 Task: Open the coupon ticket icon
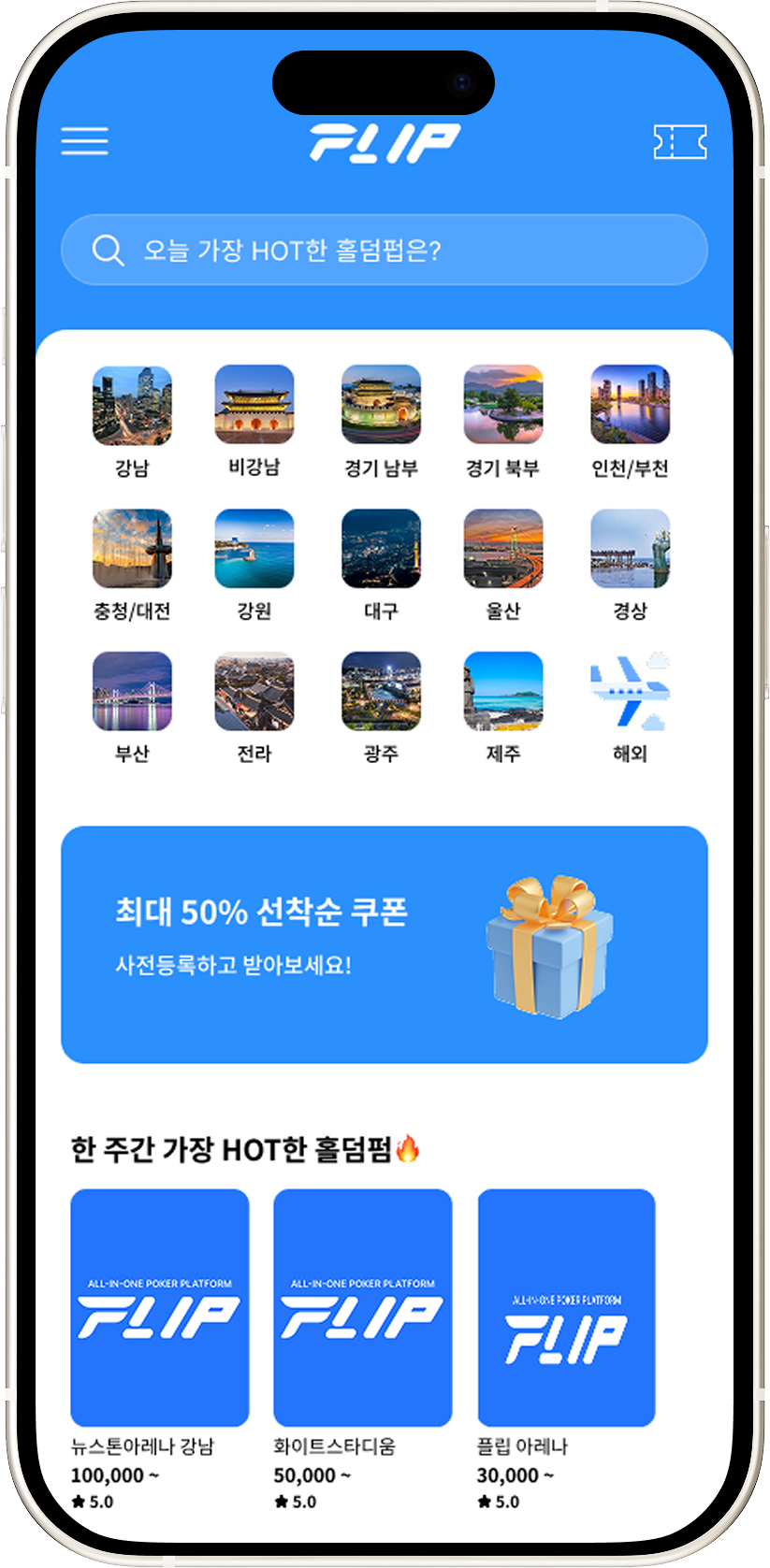point(680,142)
